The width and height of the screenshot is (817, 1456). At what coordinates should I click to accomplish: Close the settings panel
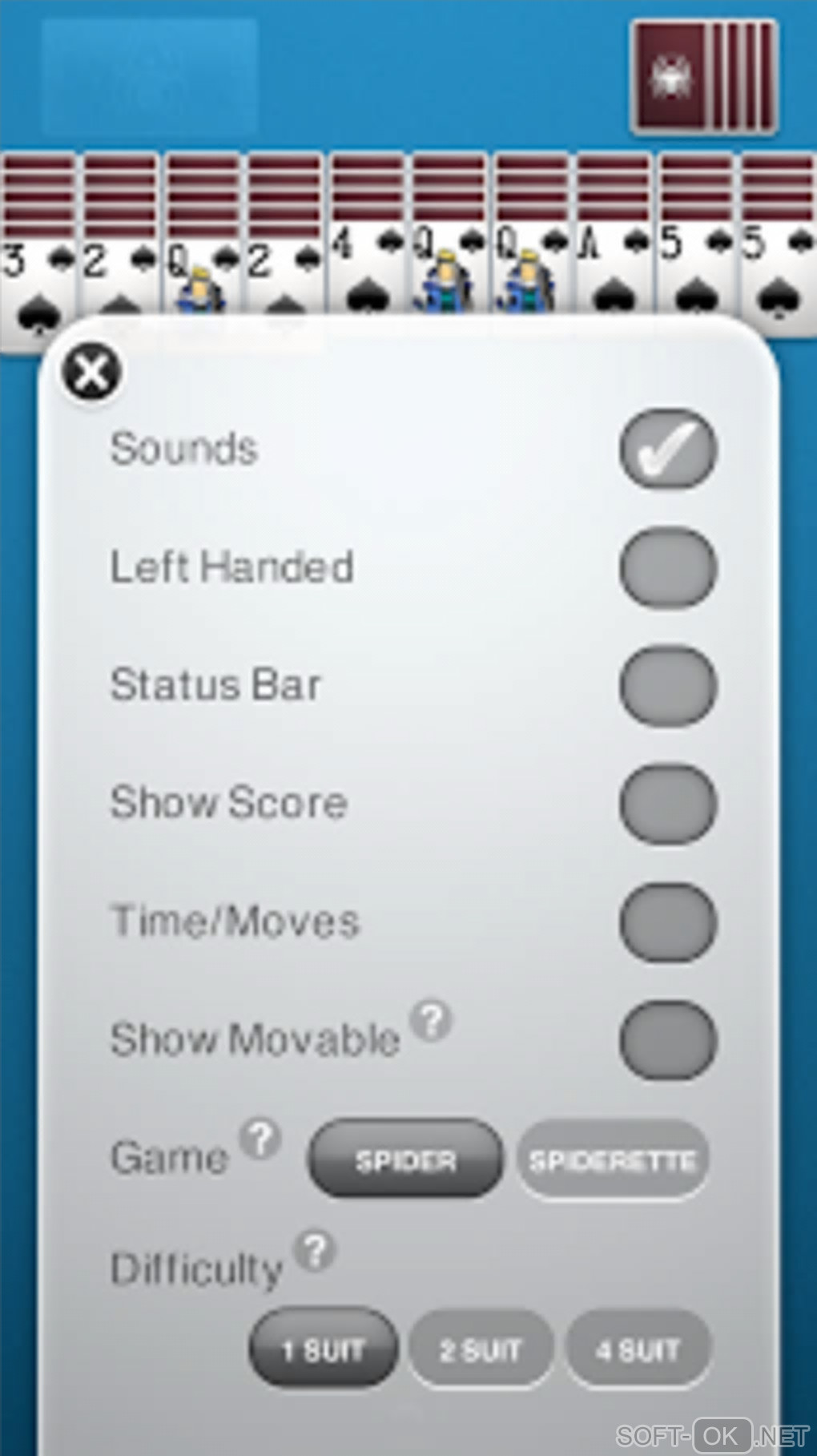tap(92, 373)
